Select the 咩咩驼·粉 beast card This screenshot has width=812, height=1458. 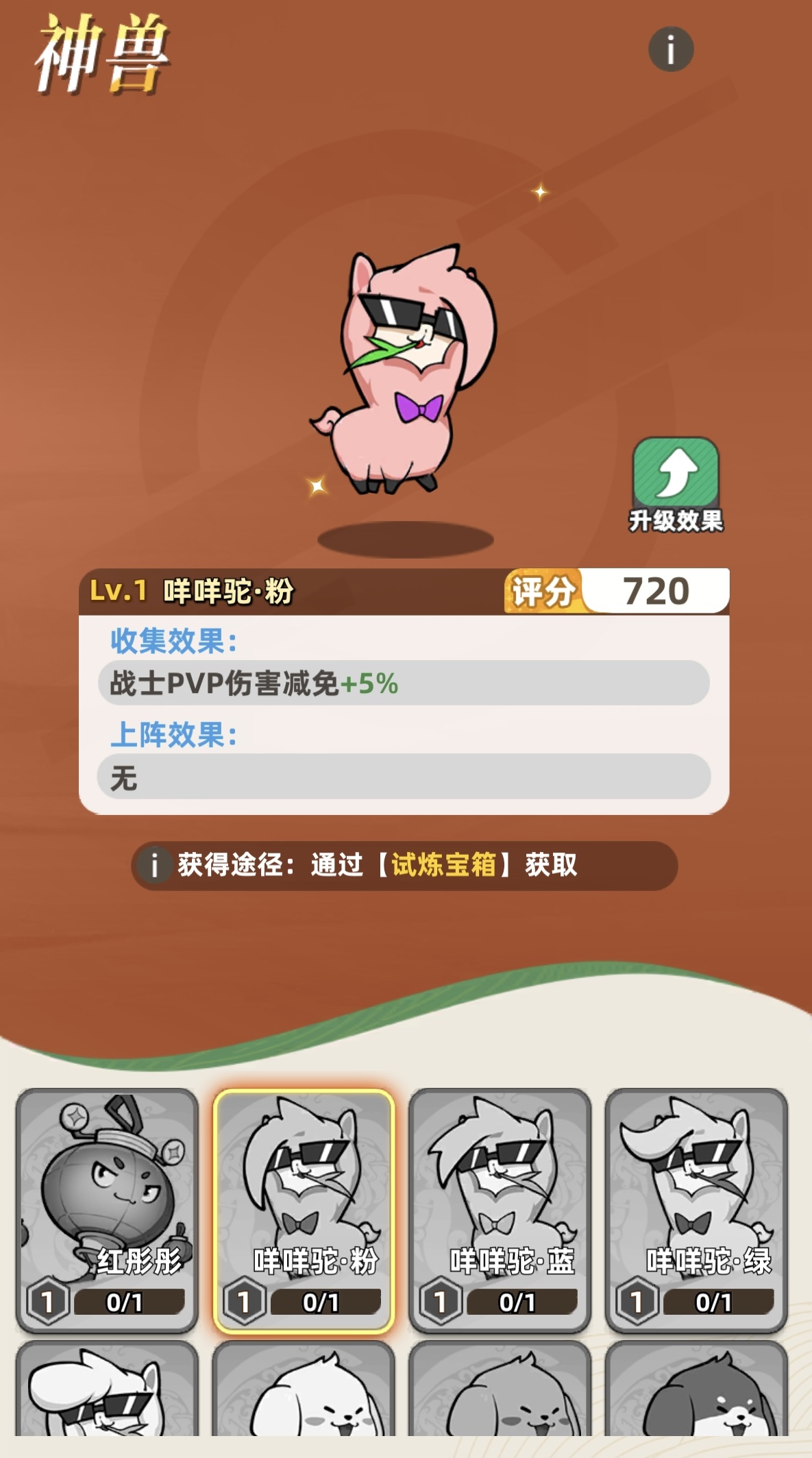(x=304, y=1209)
